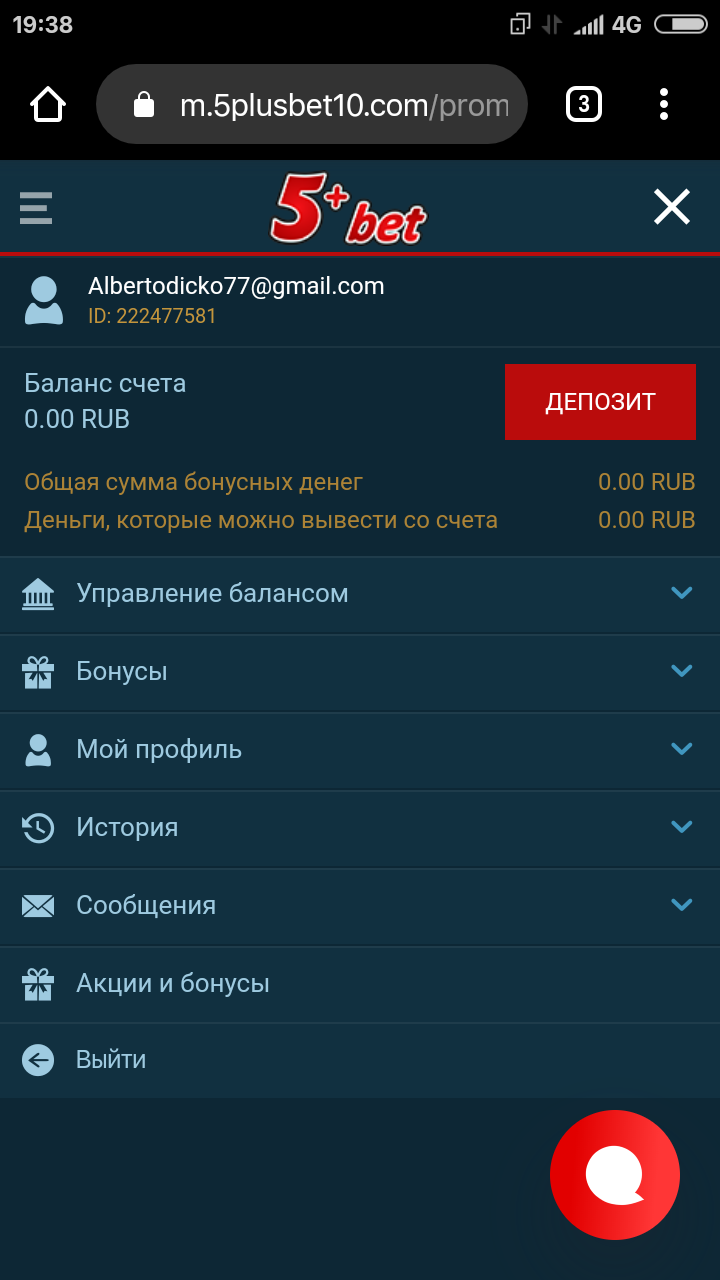Click the 5+bet logo
Screen dimensions: 720x1280
point(348,207)
